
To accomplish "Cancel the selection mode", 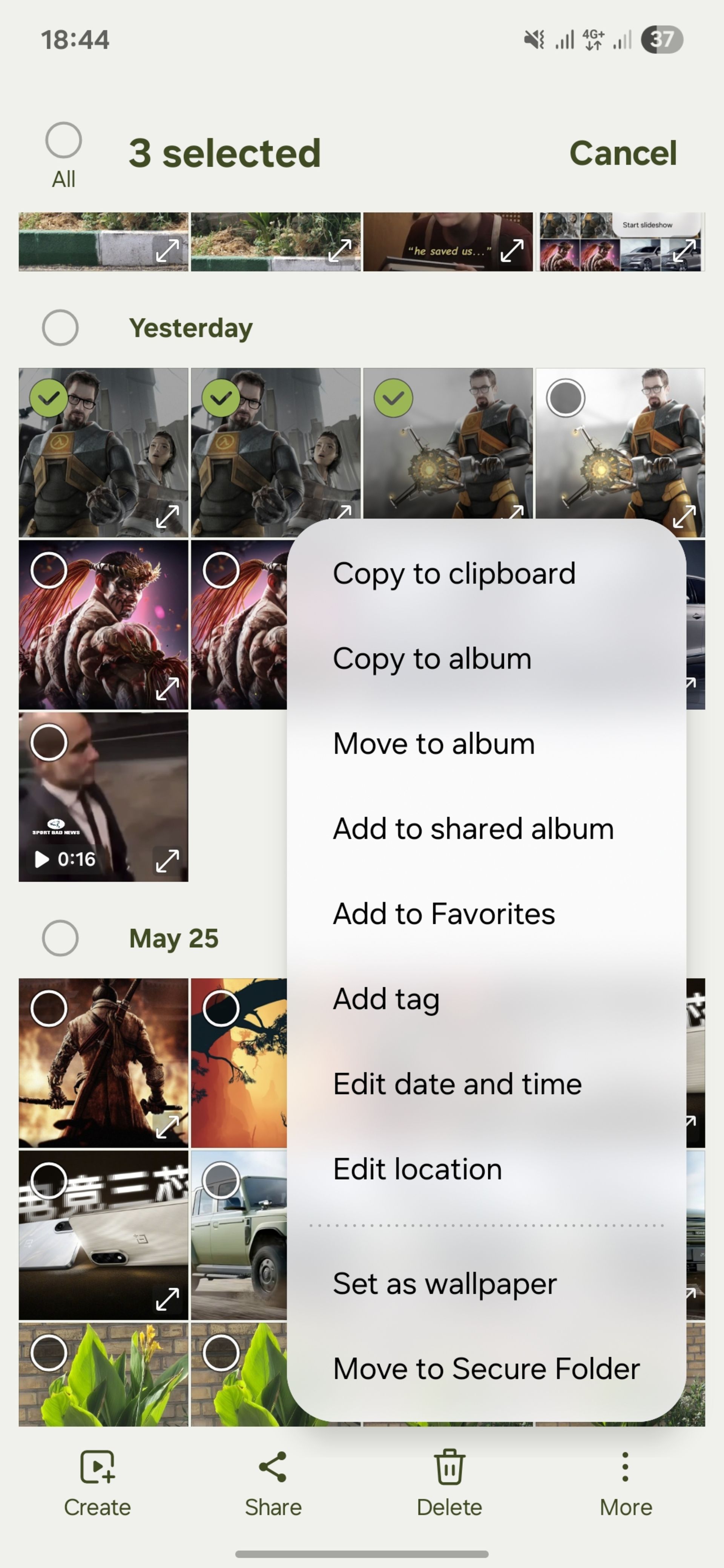I will (x=622, y=153).
